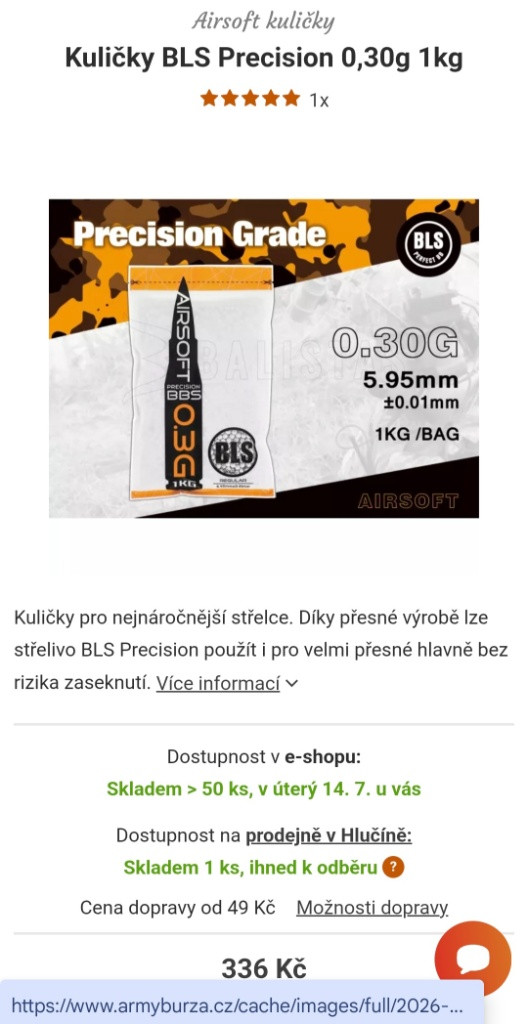Open the BLS Precision product image

[x=264, y=359]
